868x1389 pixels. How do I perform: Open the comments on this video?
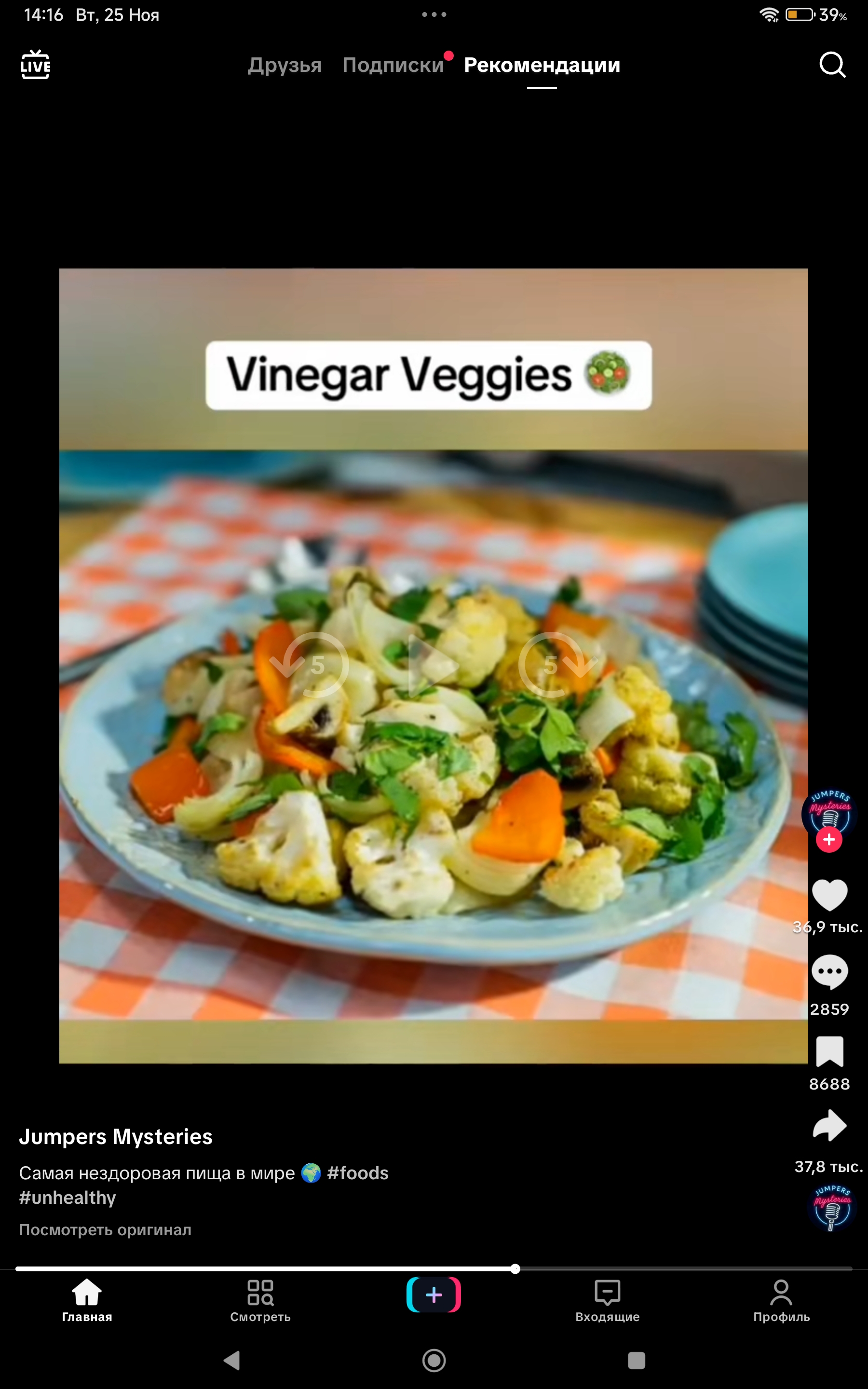(829, 971)
